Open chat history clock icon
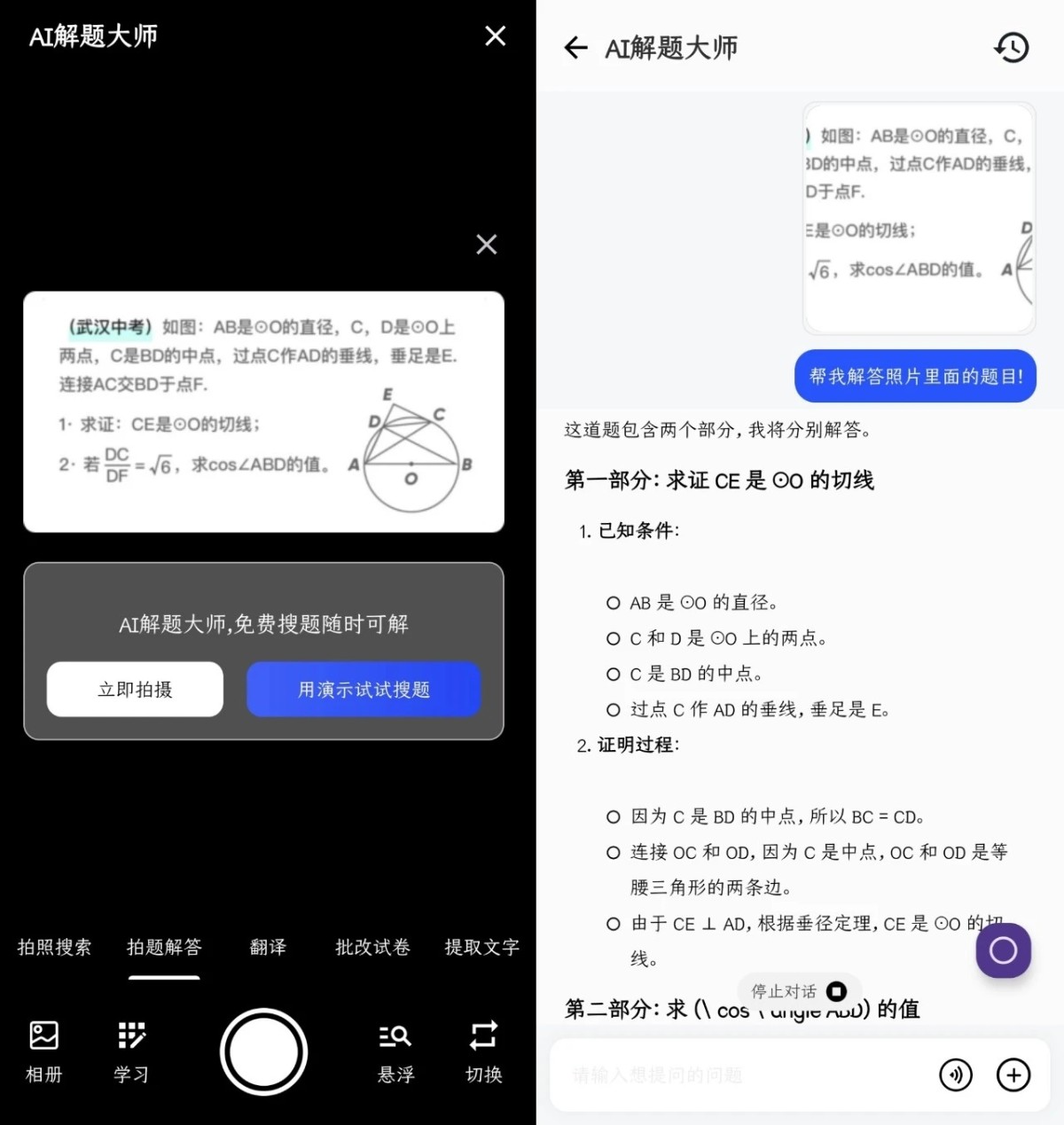Screen dimensions: 1064x1125 (1011, 48)
